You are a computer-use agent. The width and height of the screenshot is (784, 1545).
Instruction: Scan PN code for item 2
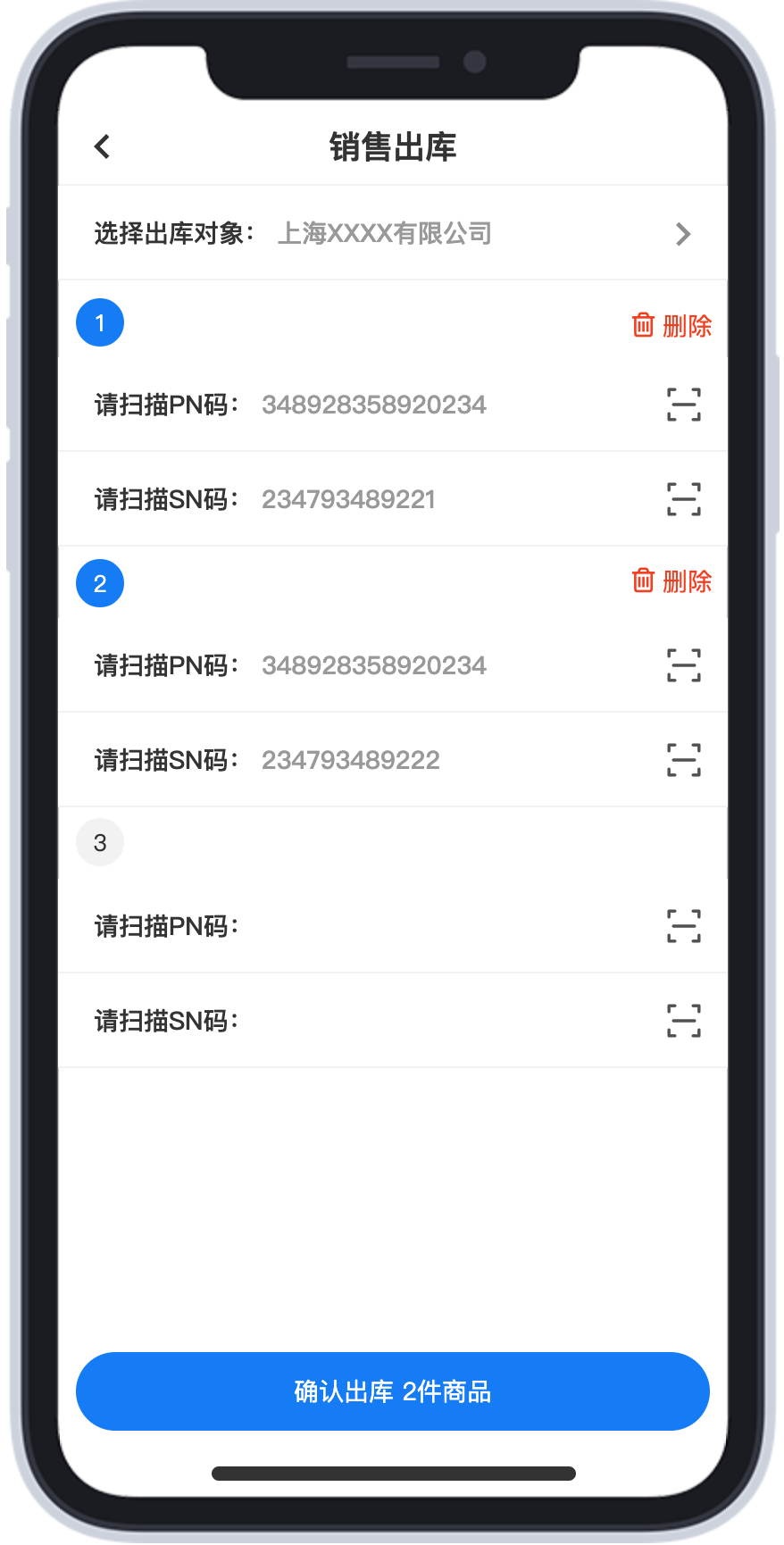tap(684, 665)
